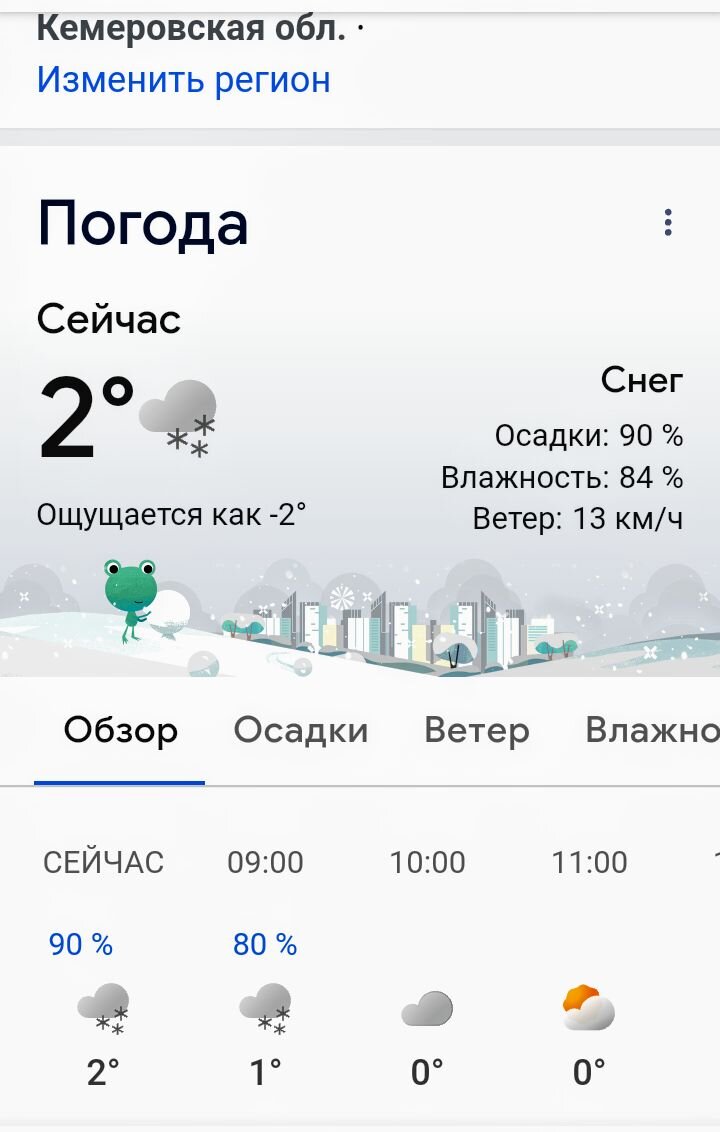Click the СЕЙЧАС time column header
Viewport: 720px width, 1132px height.
(x=105, y=861)
